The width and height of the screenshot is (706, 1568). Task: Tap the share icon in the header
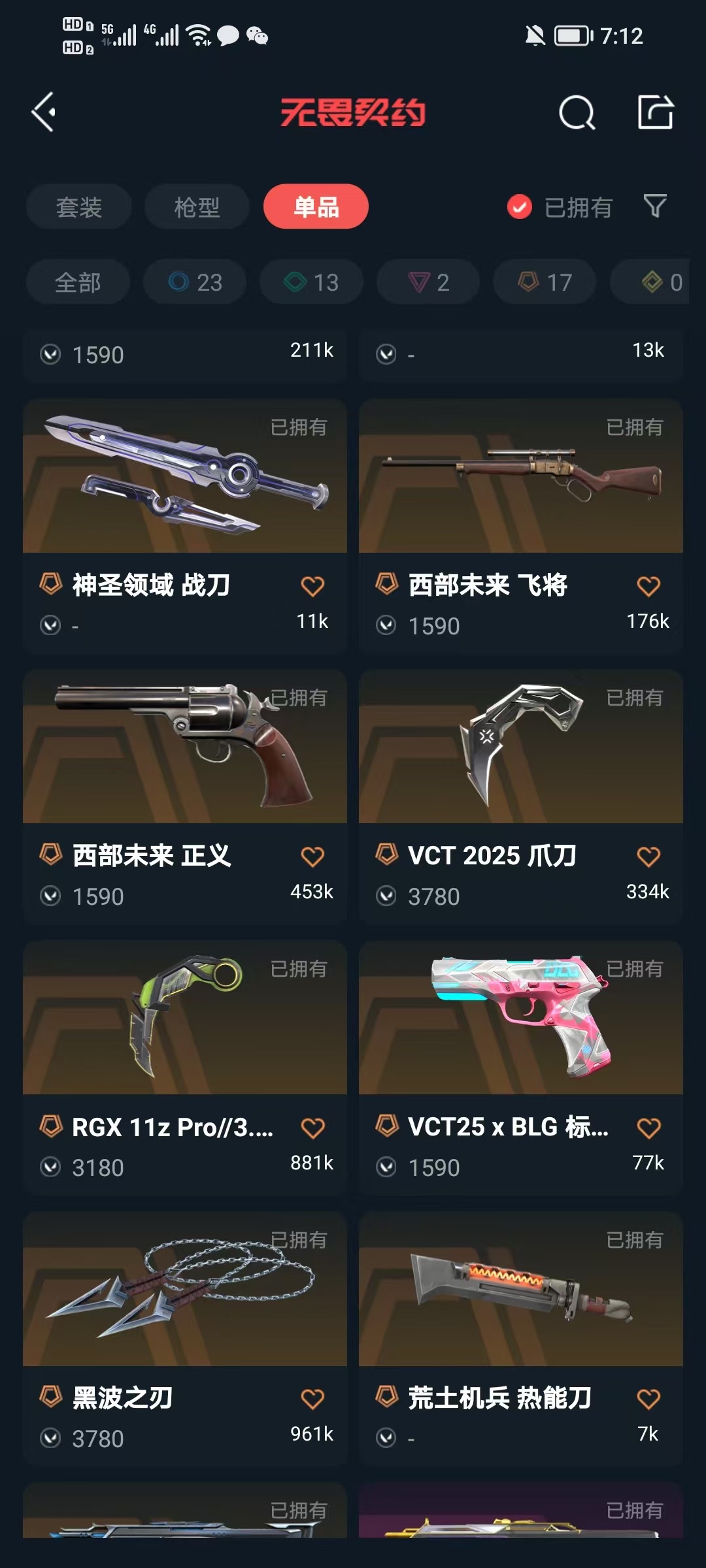click(x=655, y=112)
